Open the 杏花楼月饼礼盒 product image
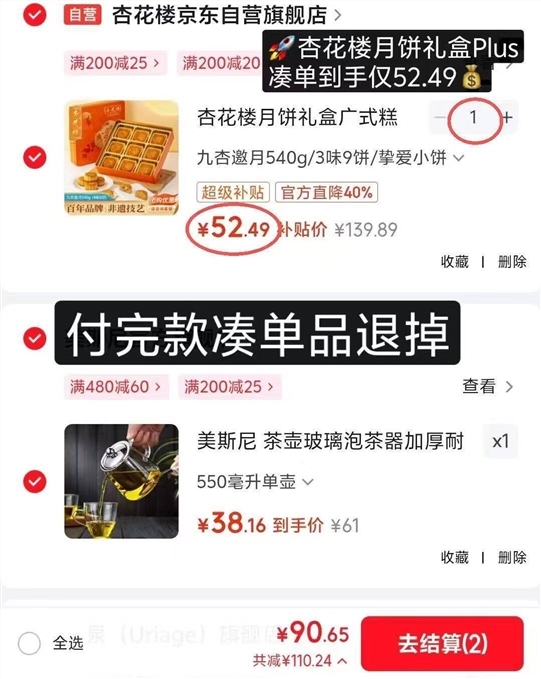Viewport: 541px width, 679px height. (x=121, y=158)
